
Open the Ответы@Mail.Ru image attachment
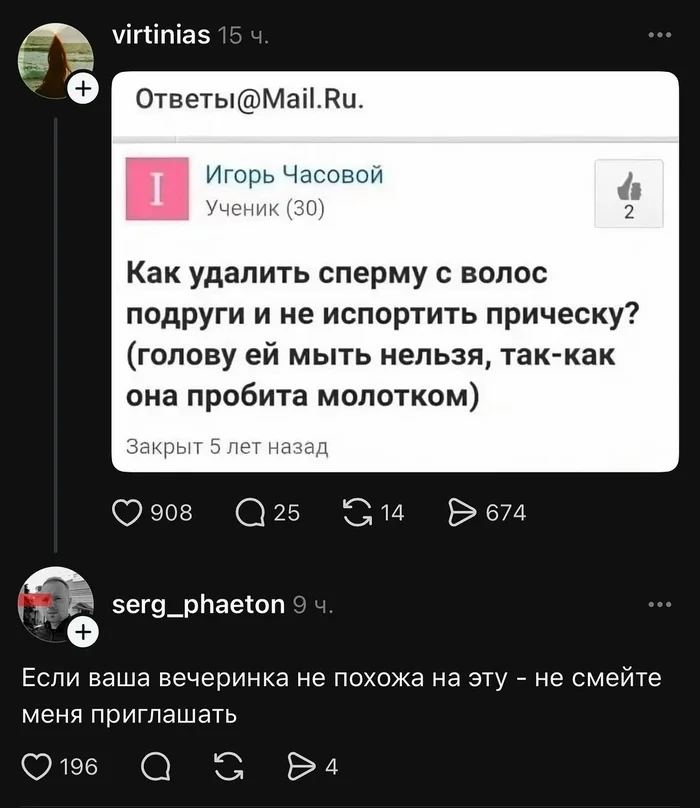click(x=394, y=272)
